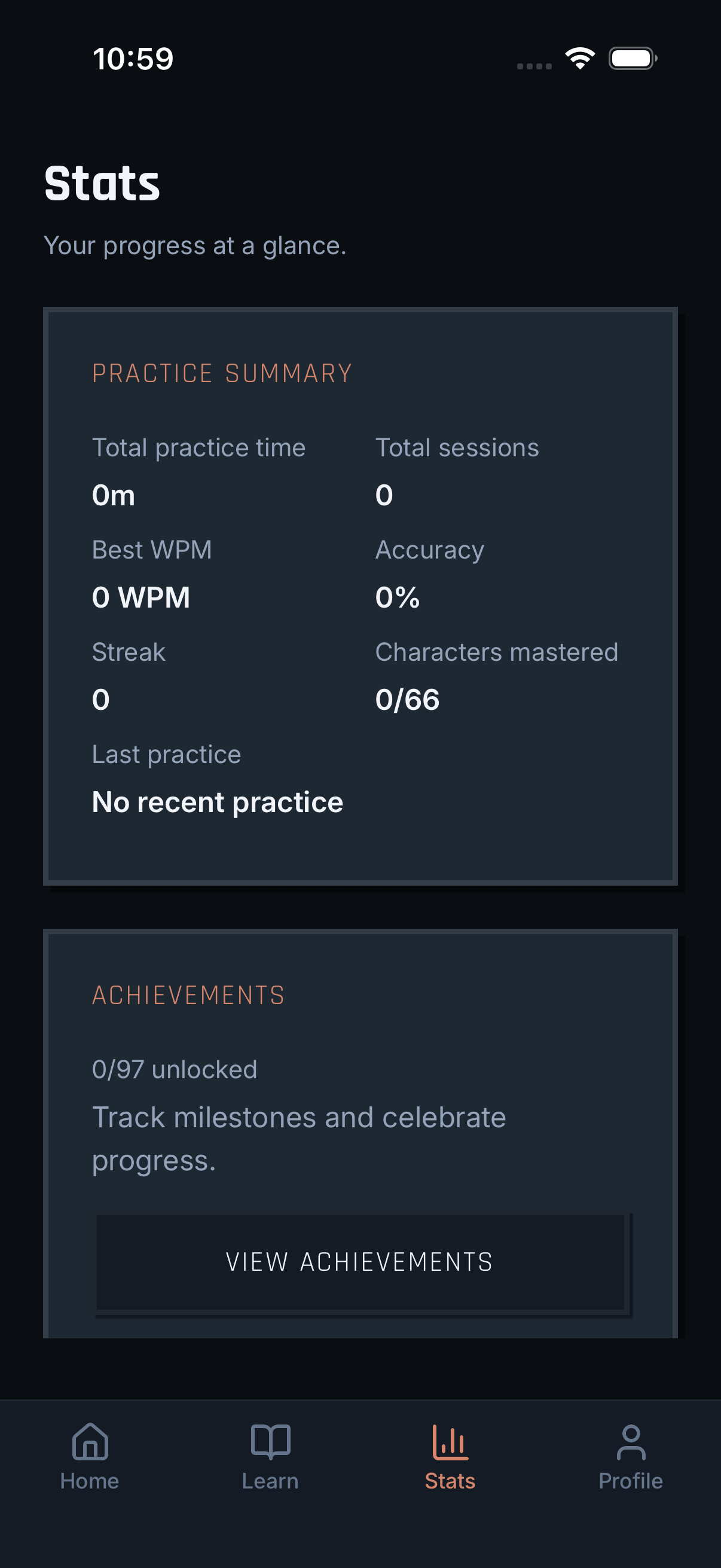721x1568 pixels.
Task: Tap the 0/97 unlocked achievements count
Action: tap(174, 1068)
